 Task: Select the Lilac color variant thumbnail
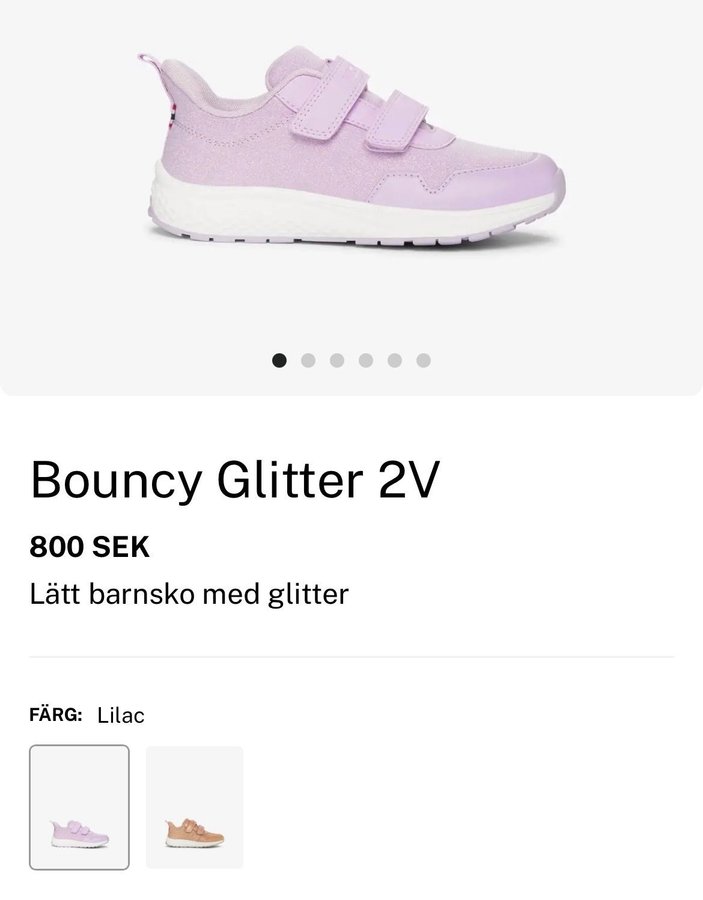[x=79, y=807]
